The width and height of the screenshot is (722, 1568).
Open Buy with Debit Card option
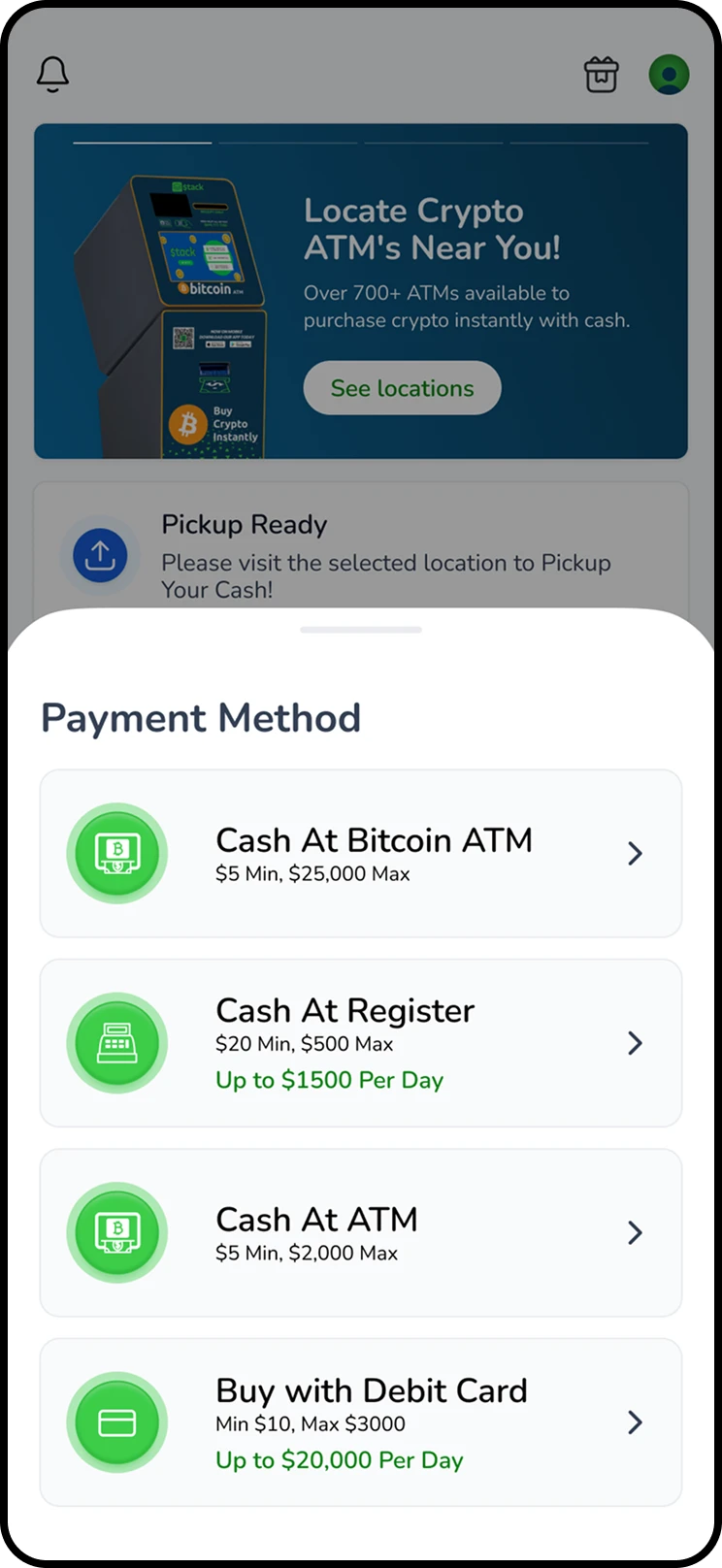pos(360,1422)
